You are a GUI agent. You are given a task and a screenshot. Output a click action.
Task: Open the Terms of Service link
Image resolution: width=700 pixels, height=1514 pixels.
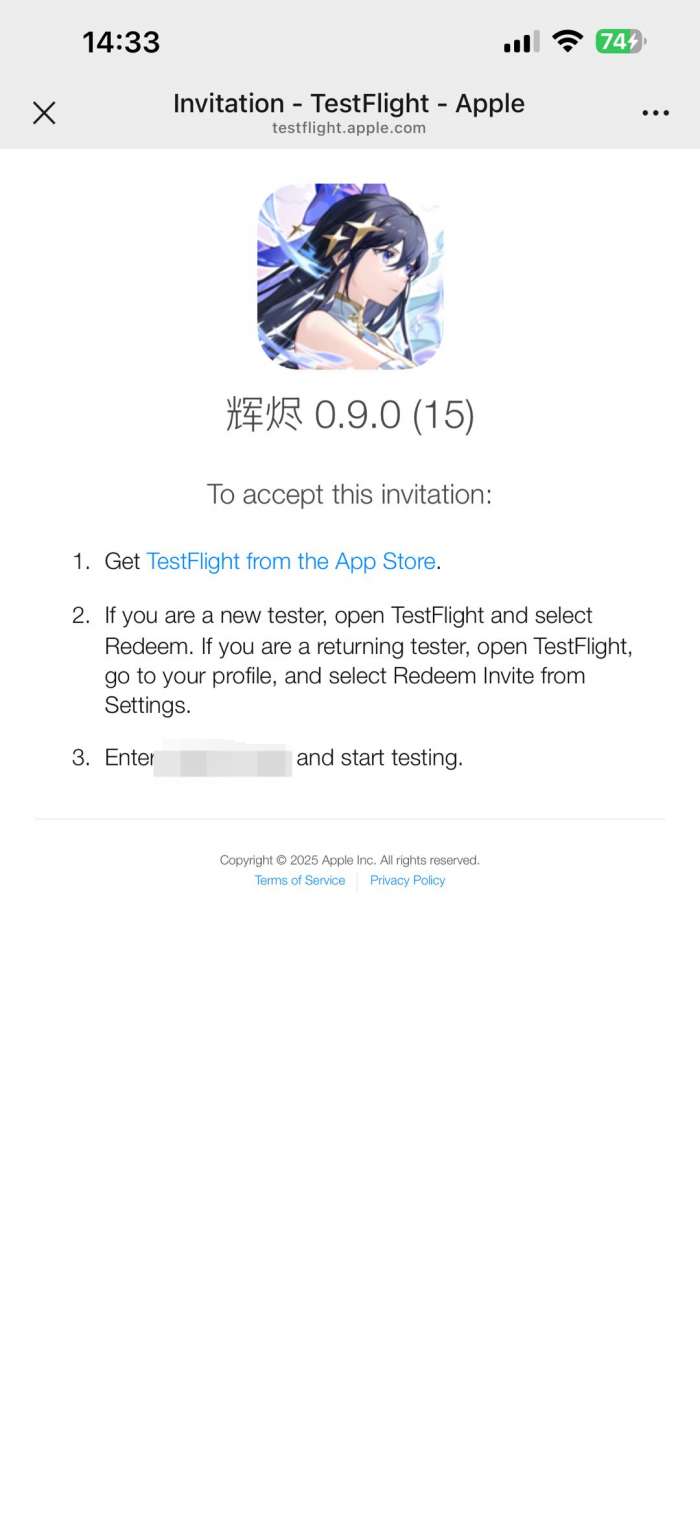coord(299,880)
